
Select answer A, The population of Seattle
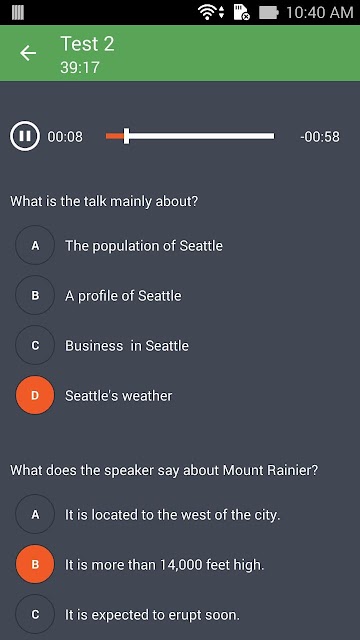[x=35, y=245]
